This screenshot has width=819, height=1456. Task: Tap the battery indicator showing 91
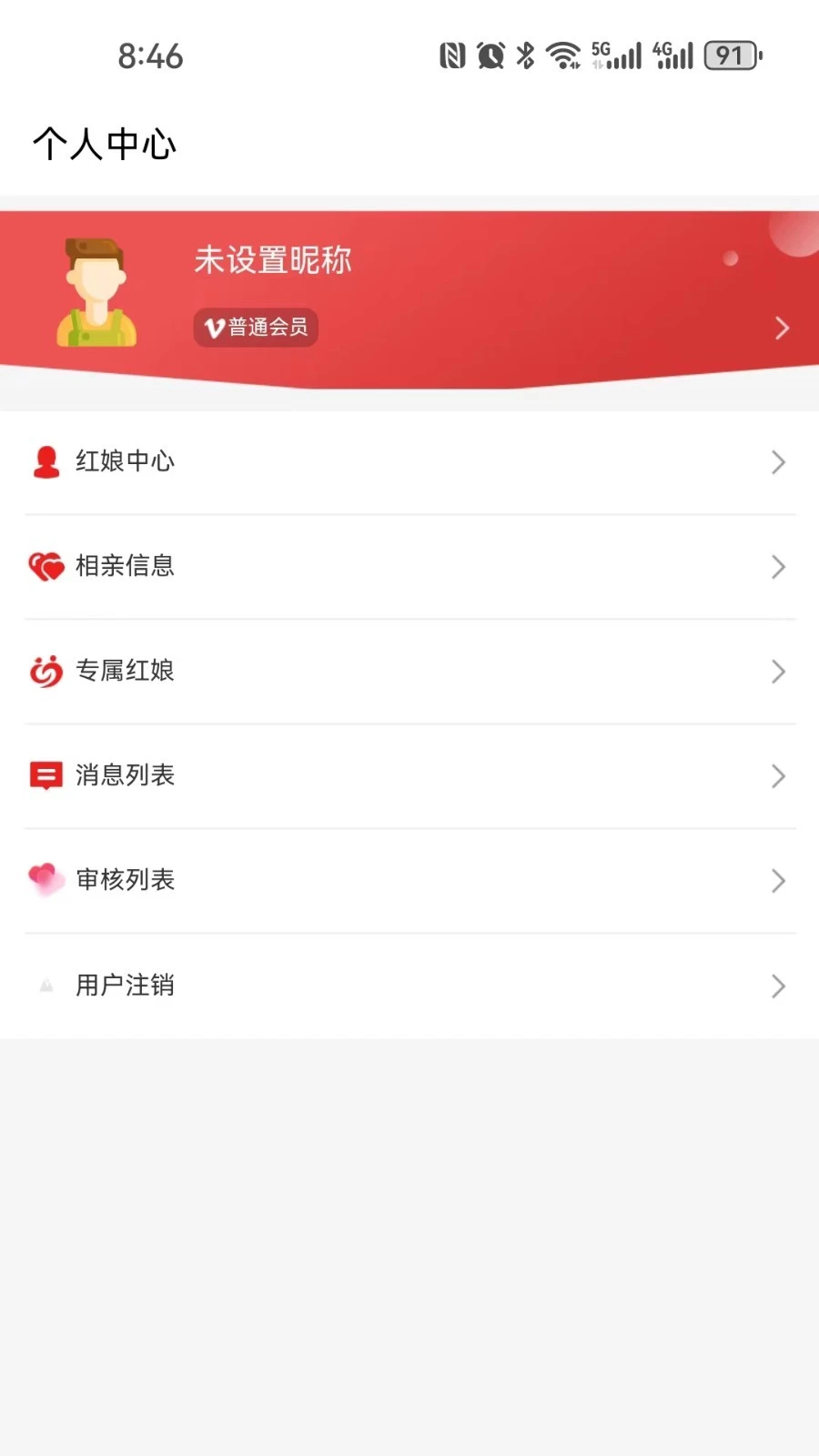click(x=730, y=56)
